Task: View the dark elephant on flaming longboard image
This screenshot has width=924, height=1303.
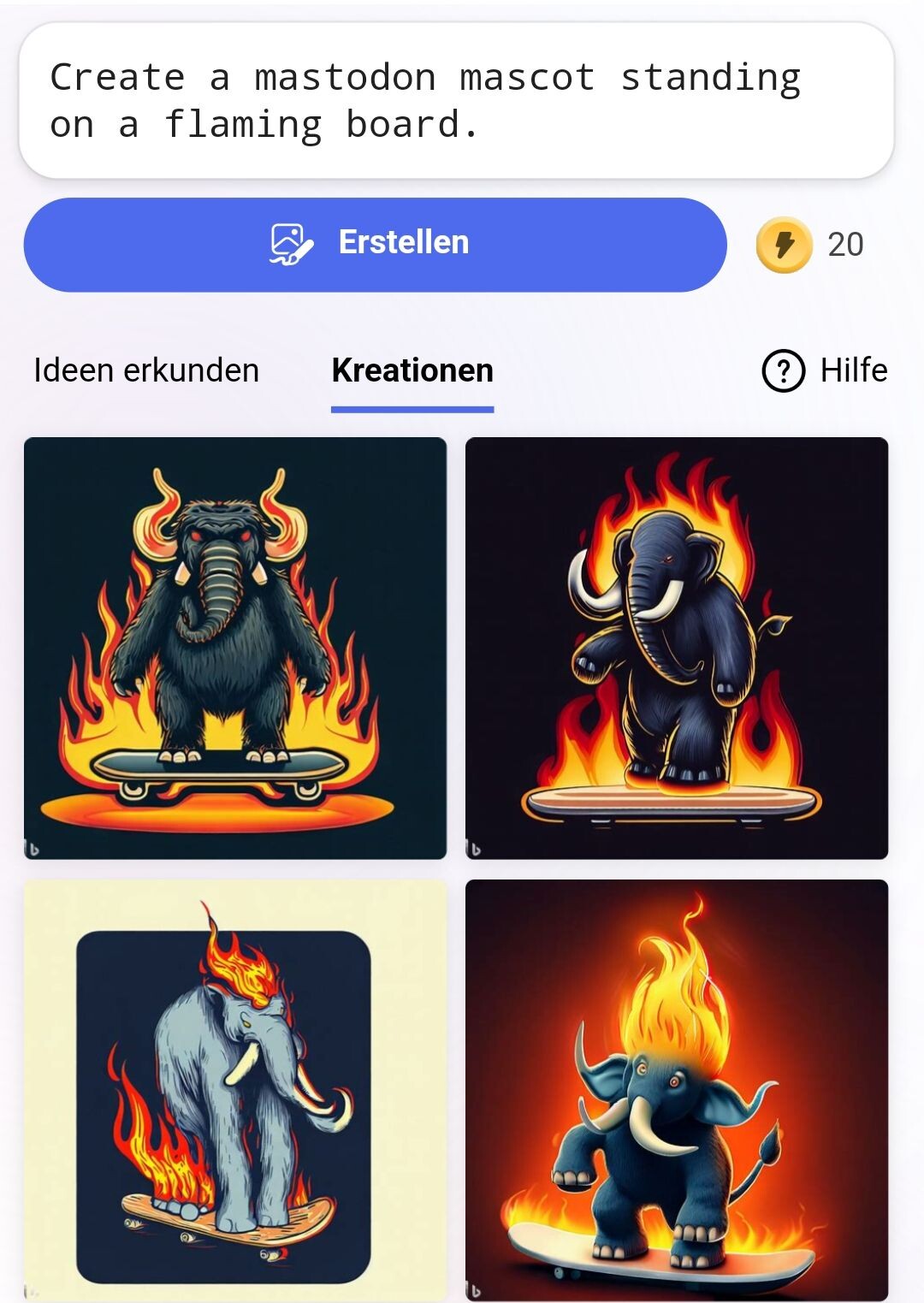Action: [677, 648]
